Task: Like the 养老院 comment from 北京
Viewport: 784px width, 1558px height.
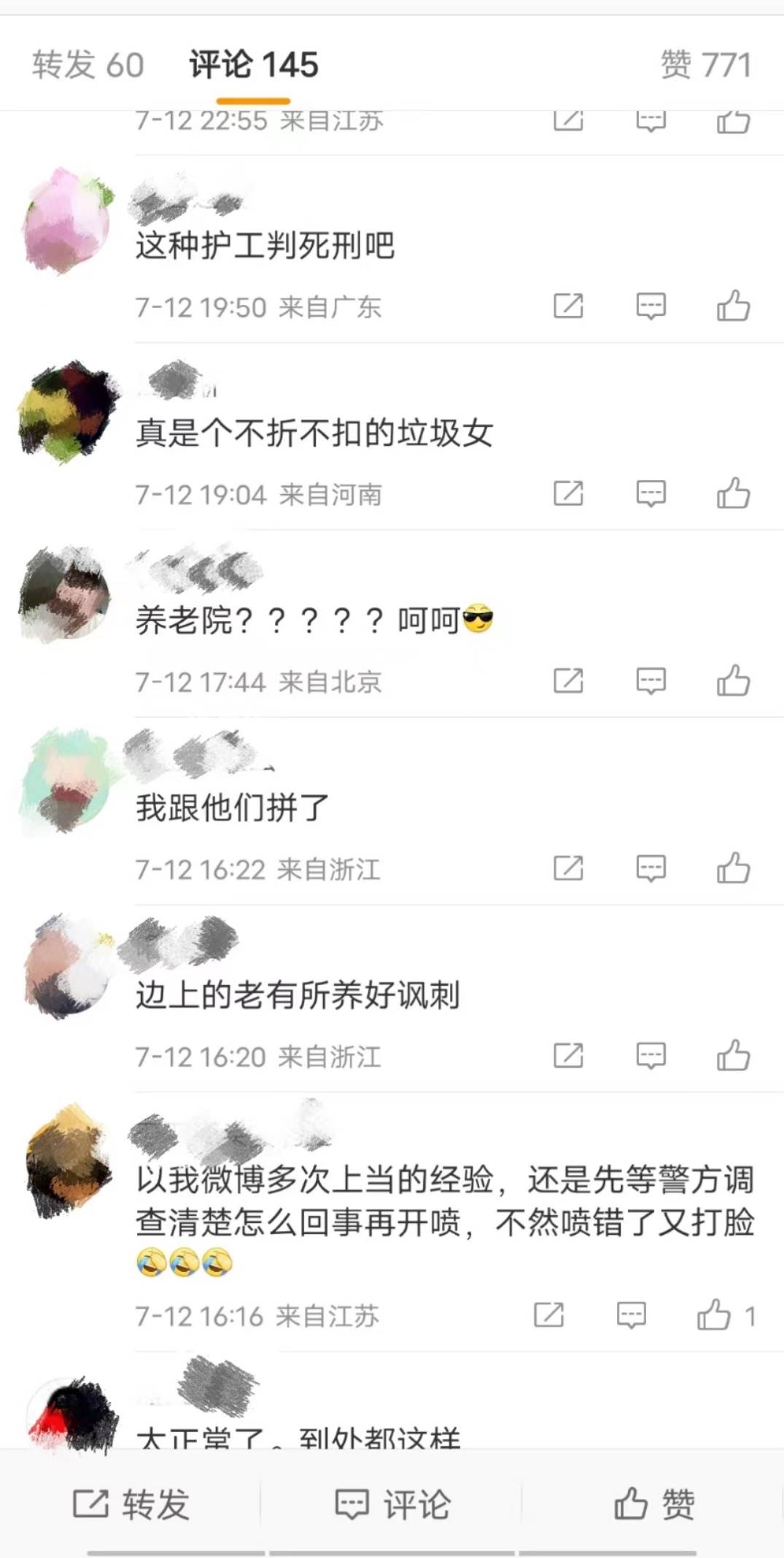Action: coord(733,681)
